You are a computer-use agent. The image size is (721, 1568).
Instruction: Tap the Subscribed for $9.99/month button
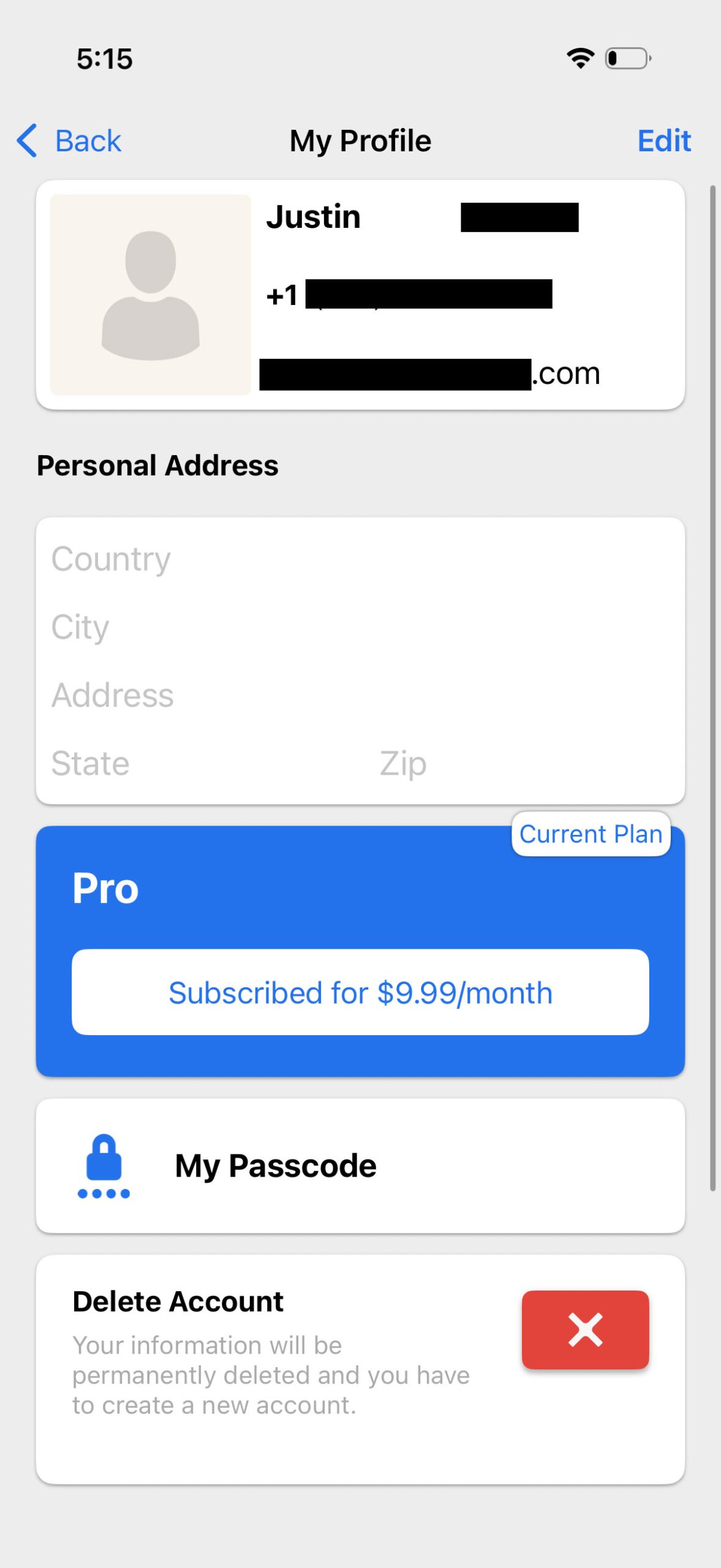pos(360,992)
